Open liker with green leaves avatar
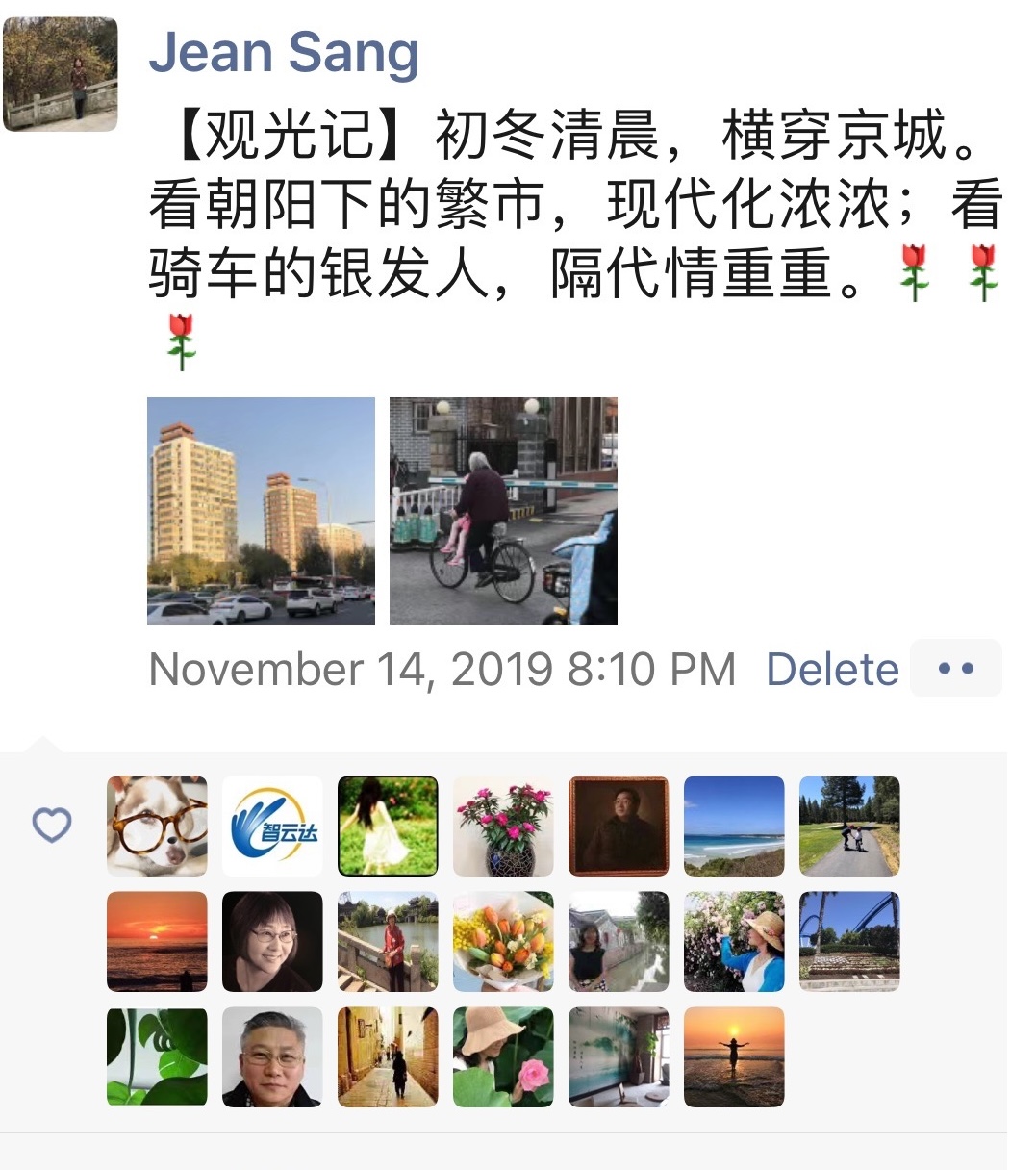This screenshot has height=1170, width=1036. [x=157, y=1056]
